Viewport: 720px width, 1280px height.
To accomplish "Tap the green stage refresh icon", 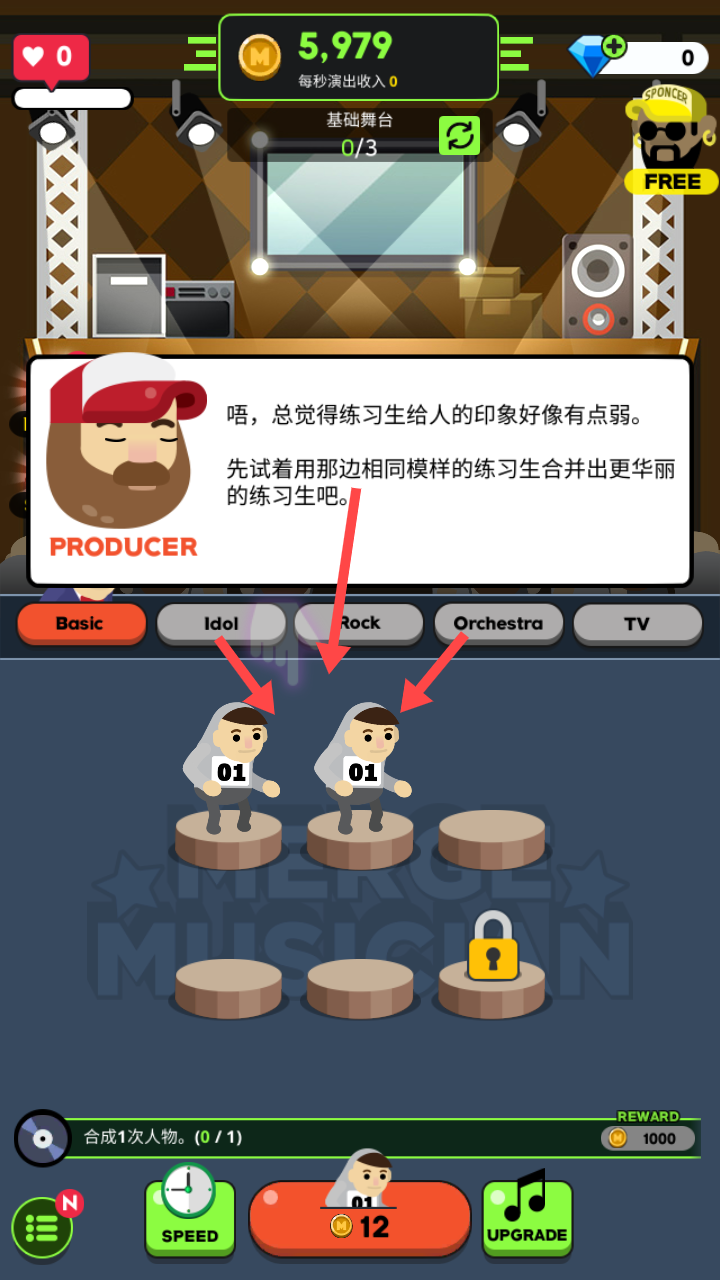I will pyautogui.click(x=459, y=136).
